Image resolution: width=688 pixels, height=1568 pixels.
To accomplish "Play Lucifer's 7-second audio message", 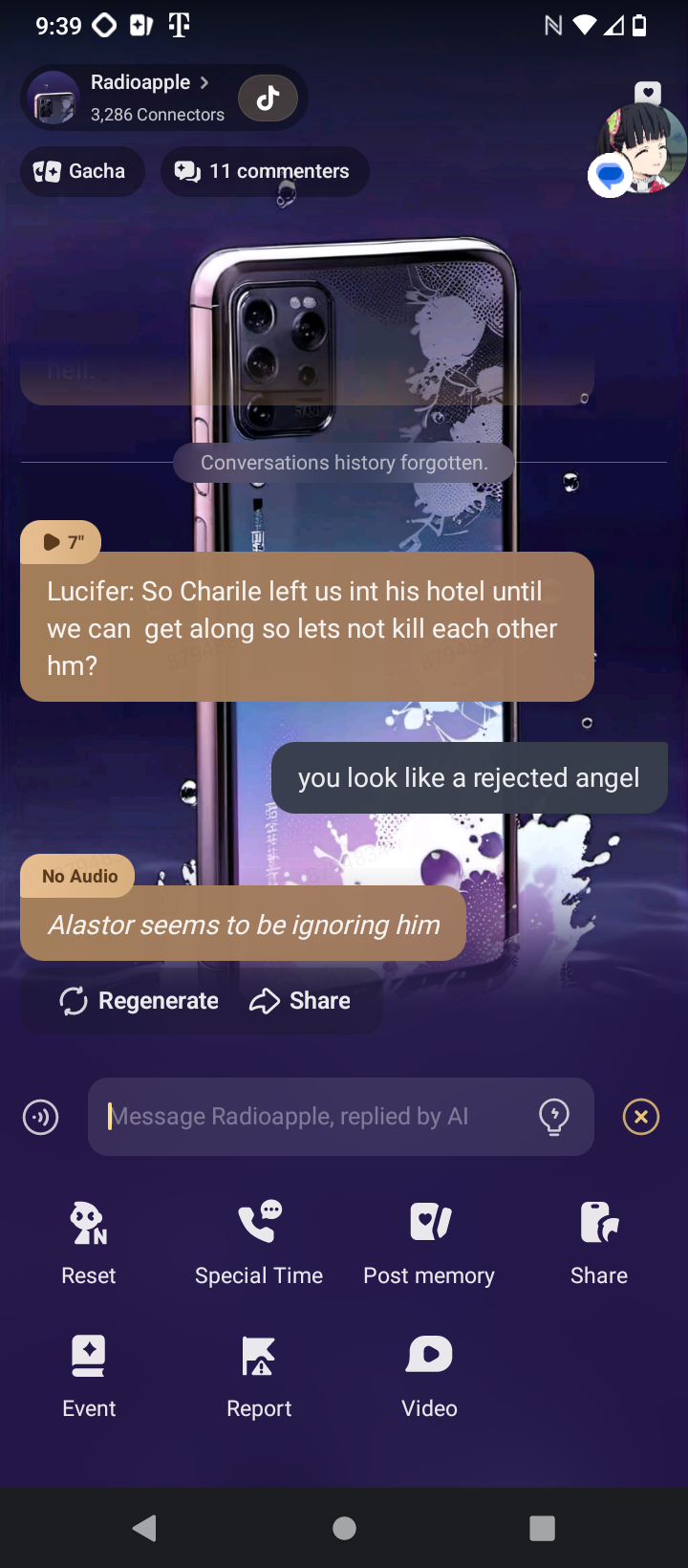I will click(61, 542).
